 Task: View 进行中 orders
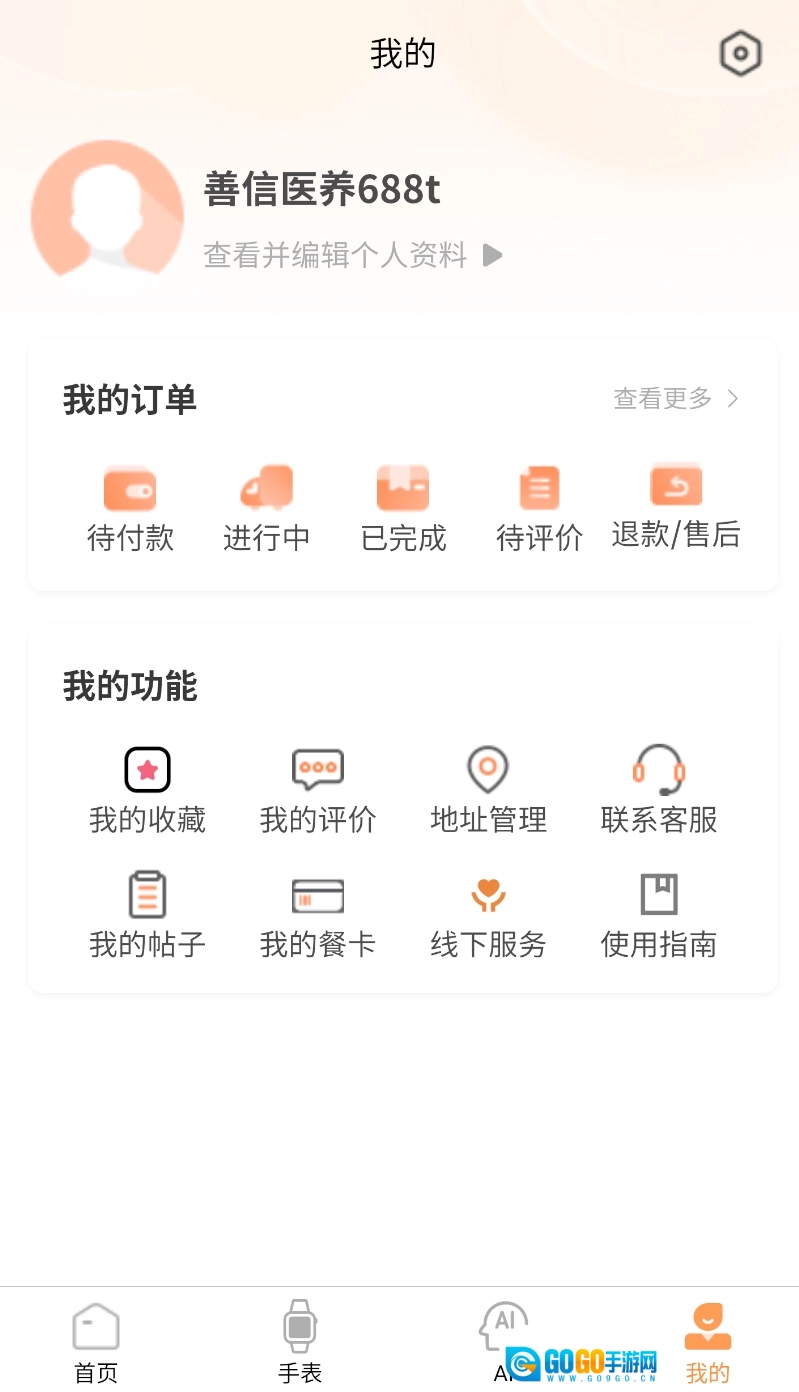pyautogui.click(x=266, y=509)
